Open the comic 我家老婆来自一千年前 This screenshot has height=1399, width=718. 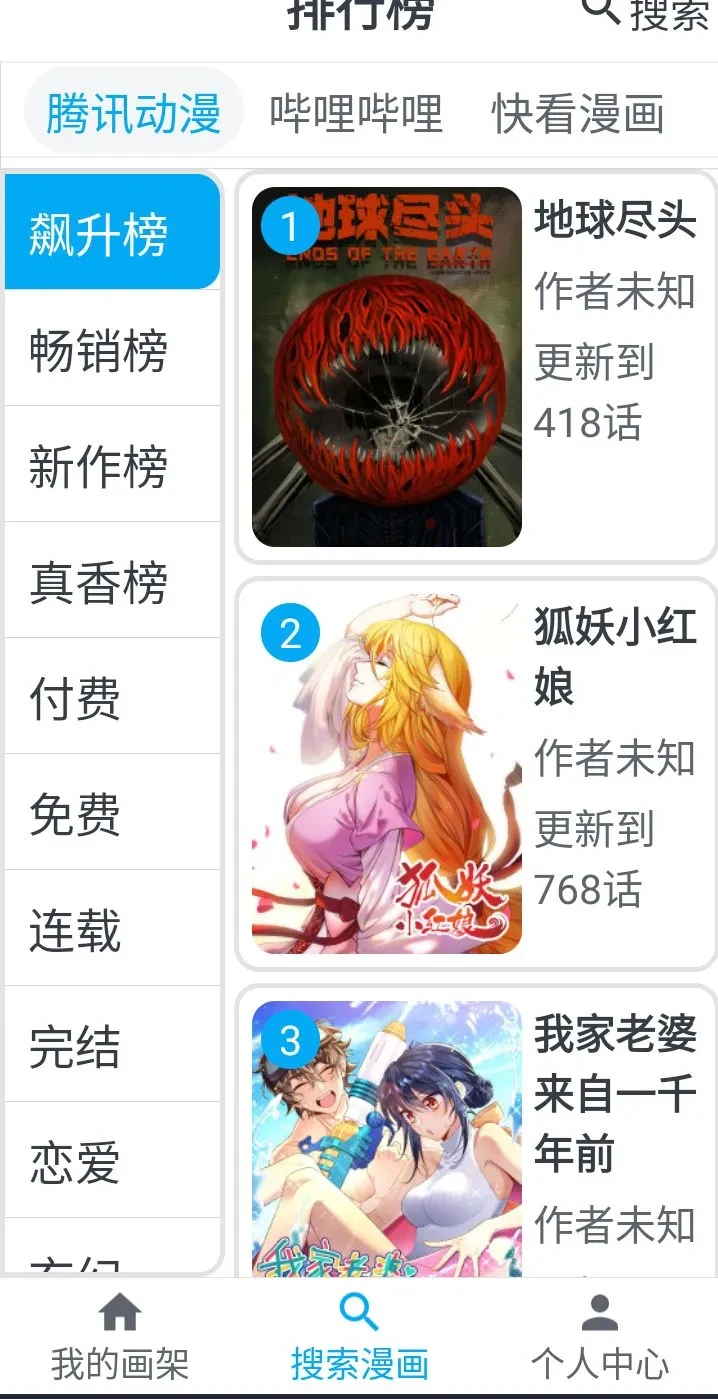[x=476, y=1135]
